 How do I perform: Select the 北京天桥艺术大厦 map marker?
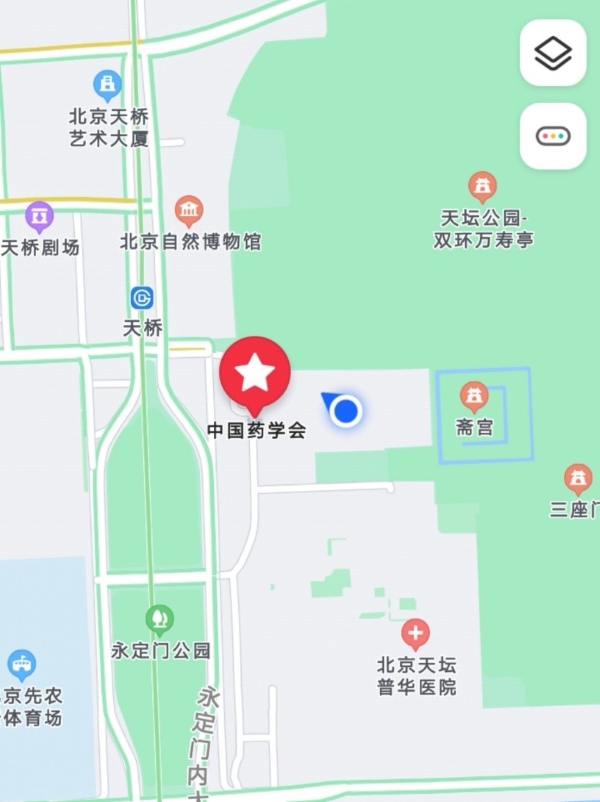pyautogui.click(x=107, y=84)
